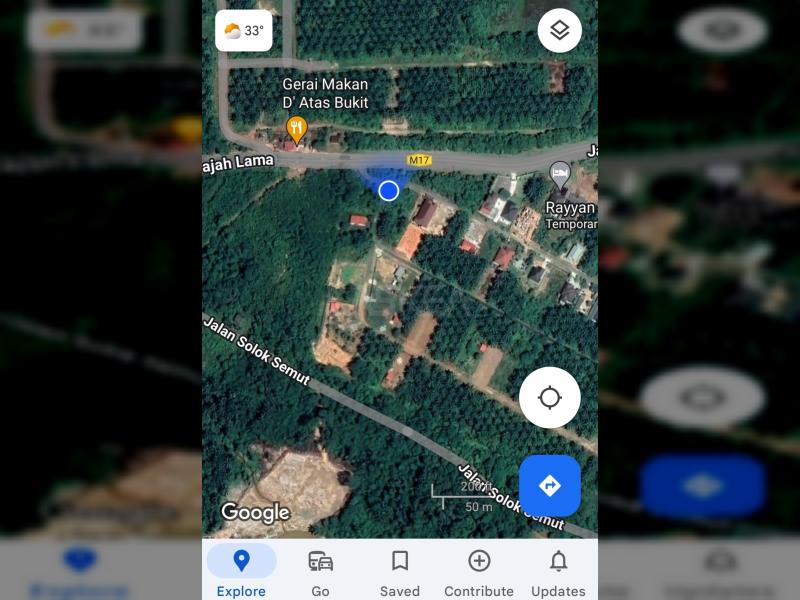The image size is (800, 600).
Task: Open the map layers button
Action: click(559, 31)
